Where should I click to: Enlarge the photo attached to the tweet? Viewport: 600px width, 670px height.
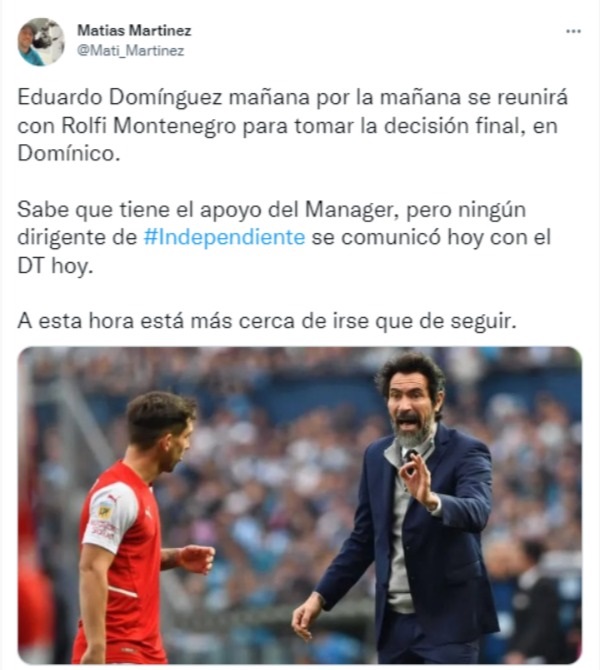tap(300, 505)
